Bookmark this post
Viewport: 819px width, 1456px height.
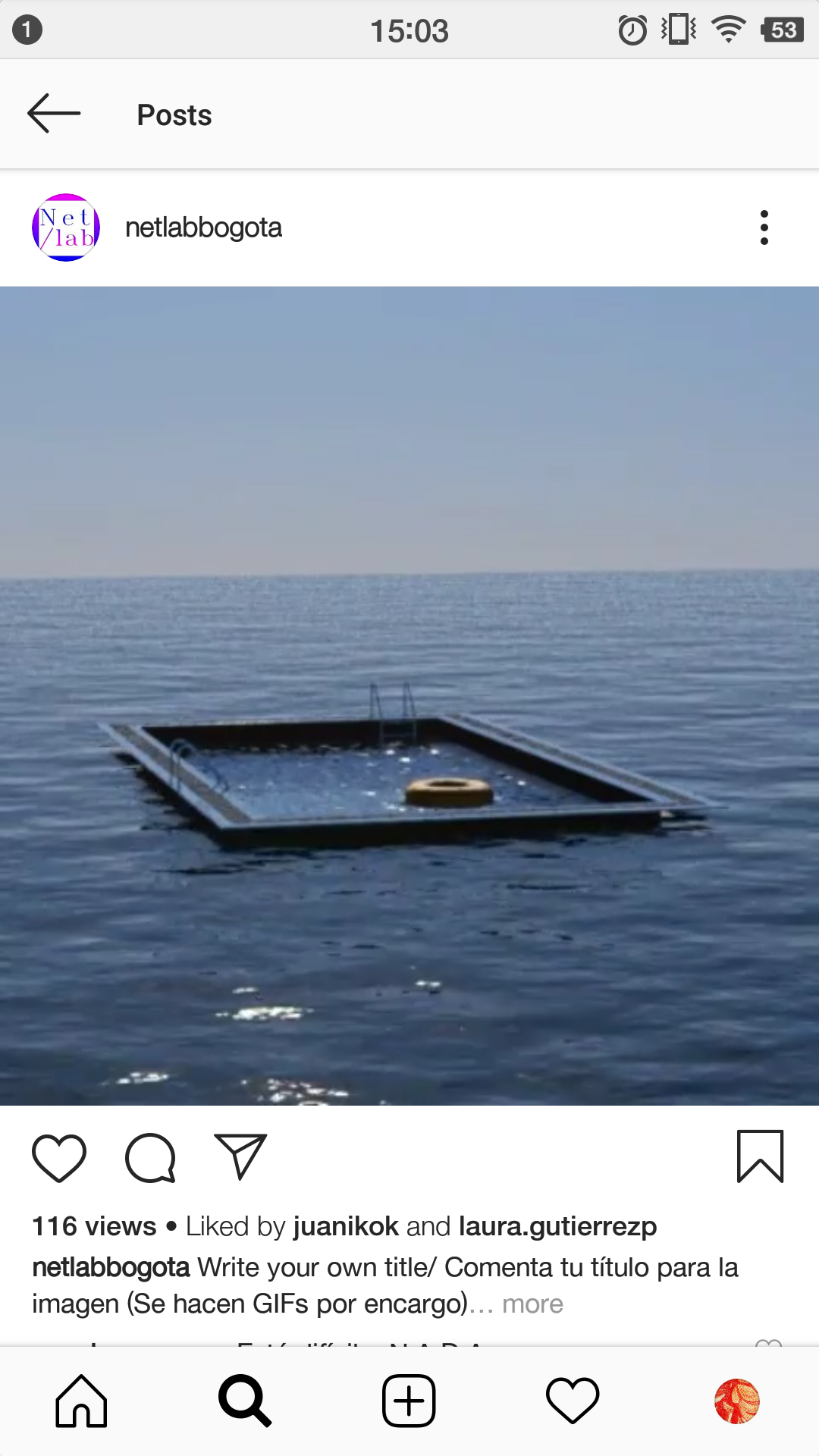760,1156
